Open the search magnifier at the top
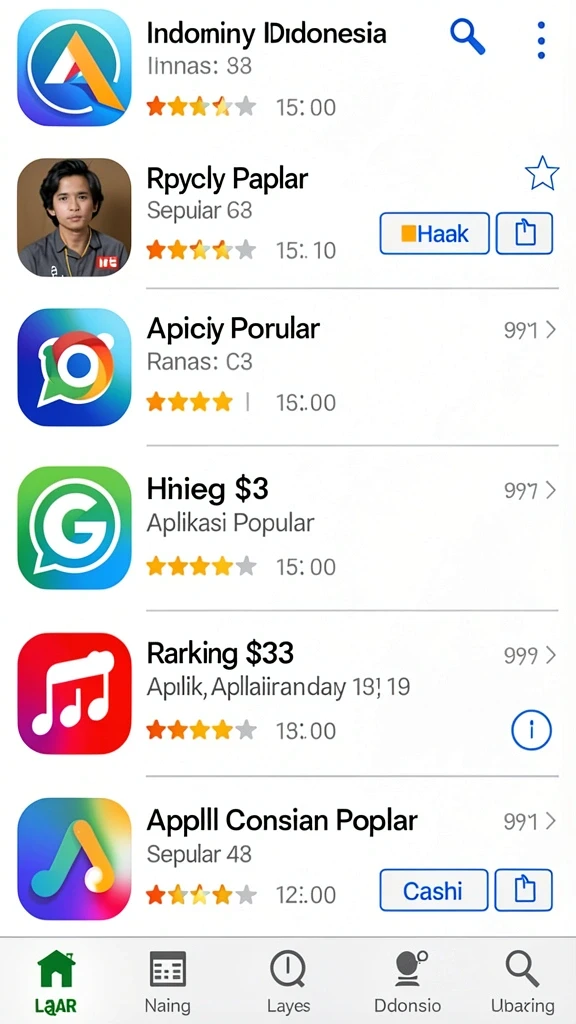The image size is (576, 1024). point(468,38)
